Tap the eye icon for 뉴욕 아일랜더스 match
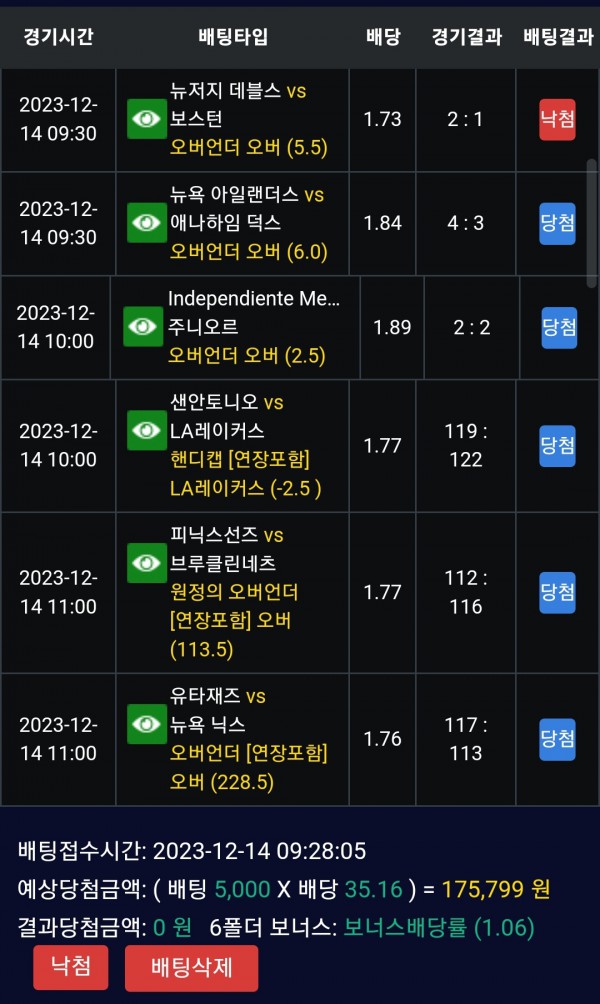600x1004 pixels. (147, 222)
